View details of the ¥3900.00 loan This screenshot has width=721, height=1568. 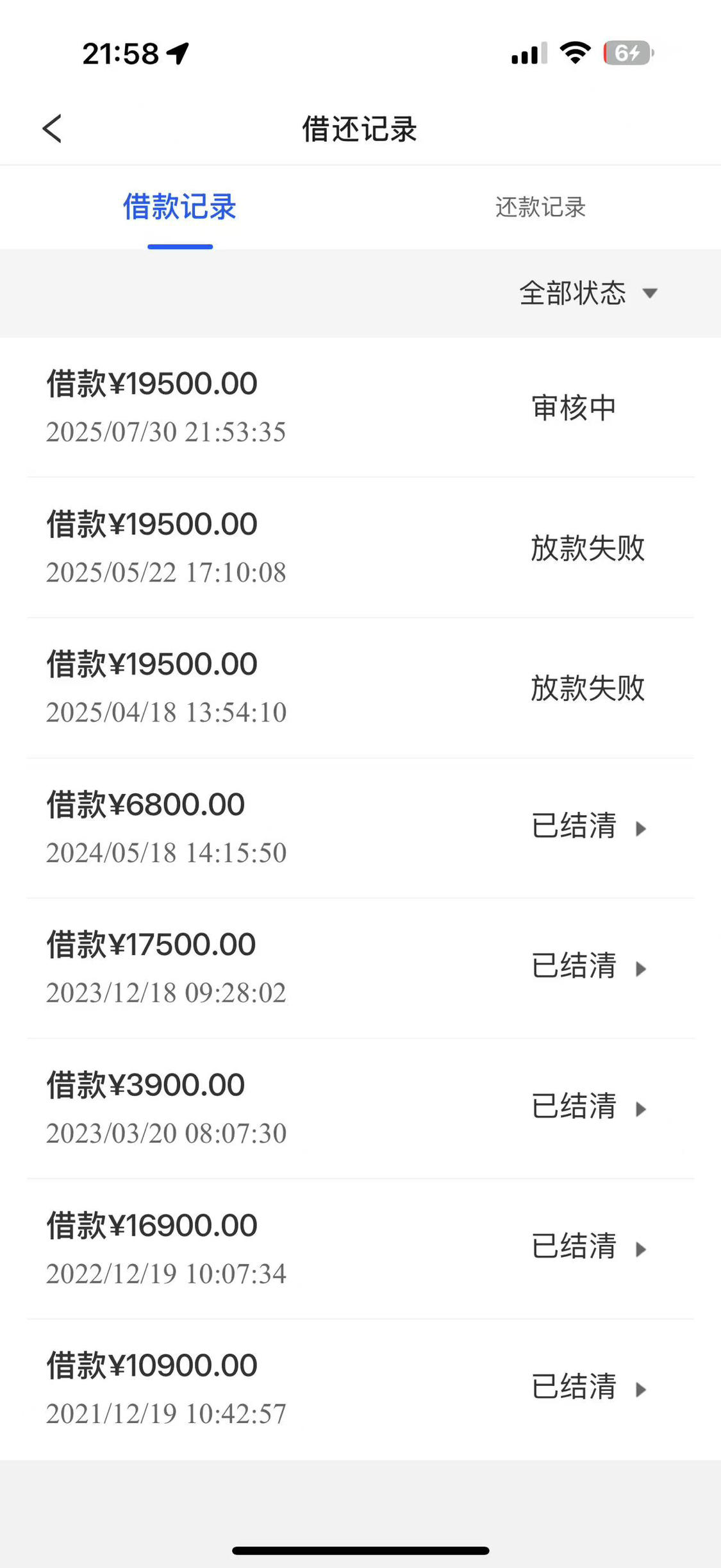[360, 1109]
